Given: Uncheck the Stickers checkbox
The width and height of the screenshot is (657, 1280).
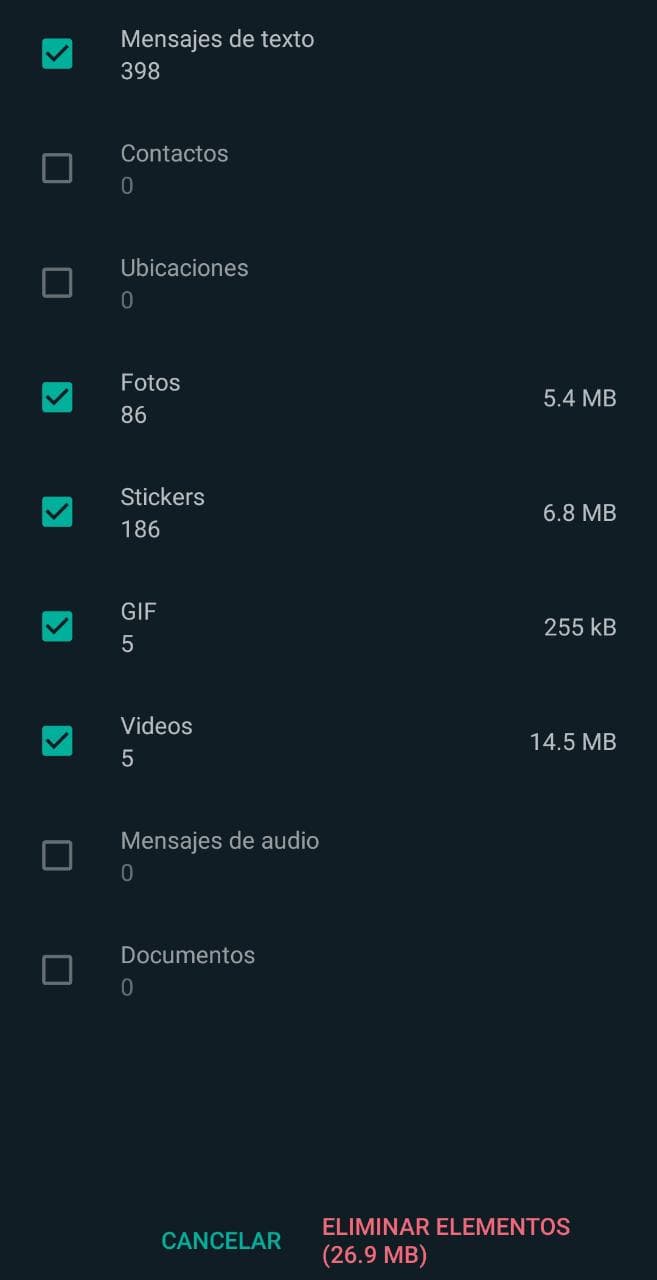Looking at the screenshot, I should pyautogui.click(x=57, y=512).
